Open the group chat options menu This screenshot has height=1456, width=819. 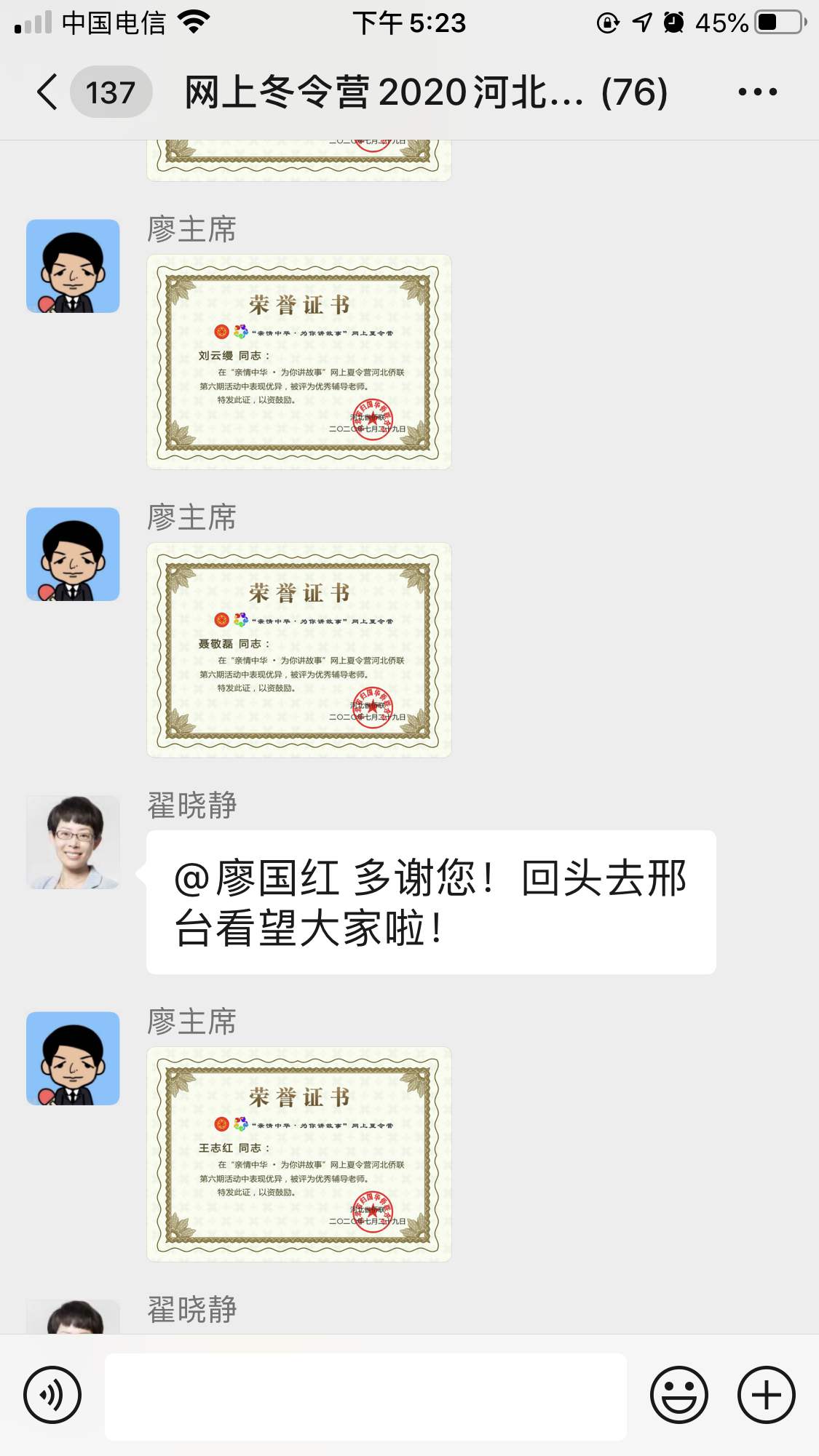click(x=757, y=92)
